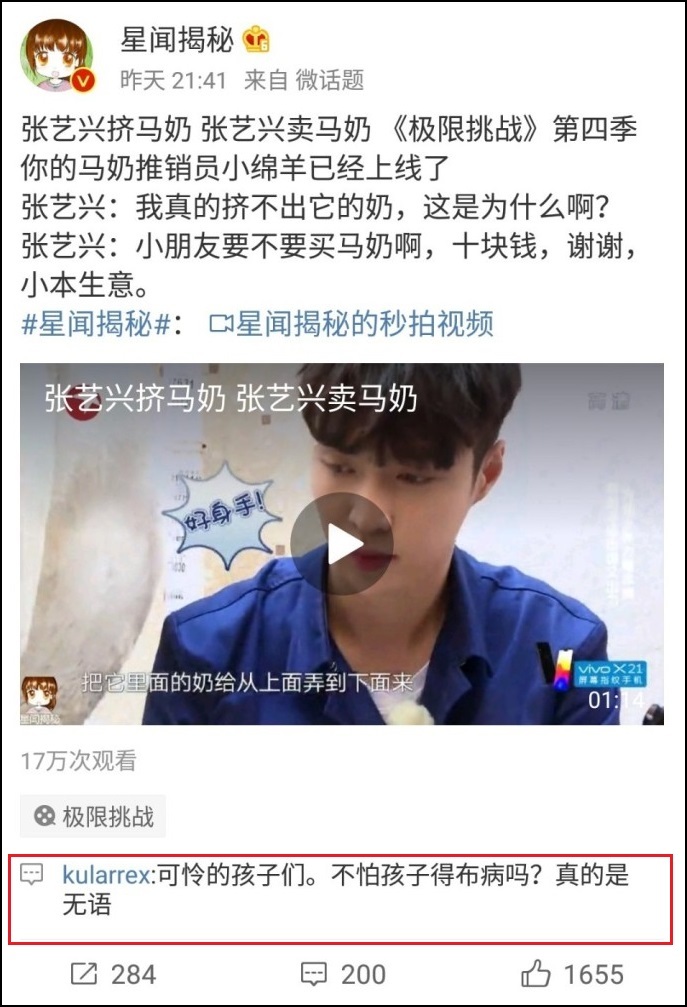Like this post with 1655 likes
The height and width of the screenshot is (1007, 687).
(x=572, y=974)
